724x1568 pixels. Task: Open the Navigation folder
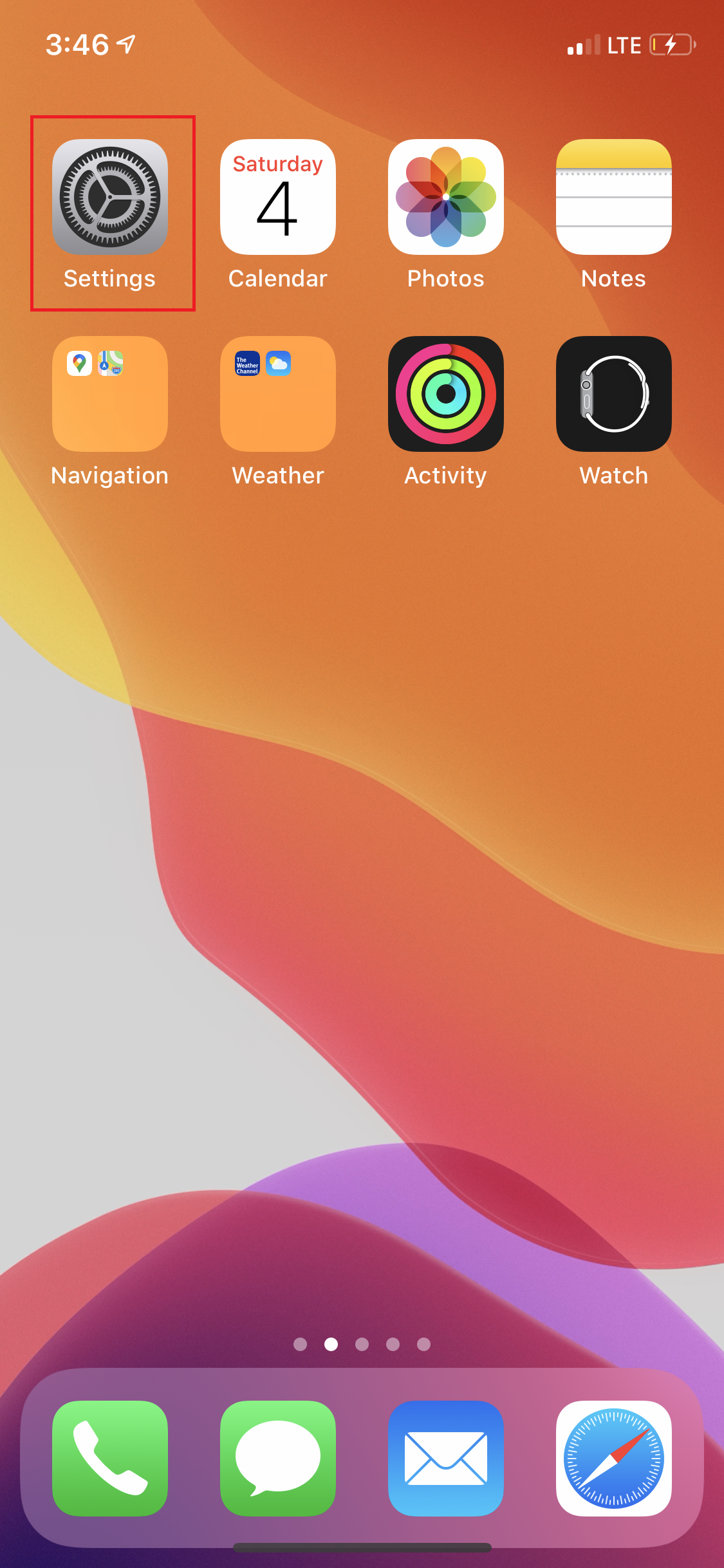click(x=110, y=394)
